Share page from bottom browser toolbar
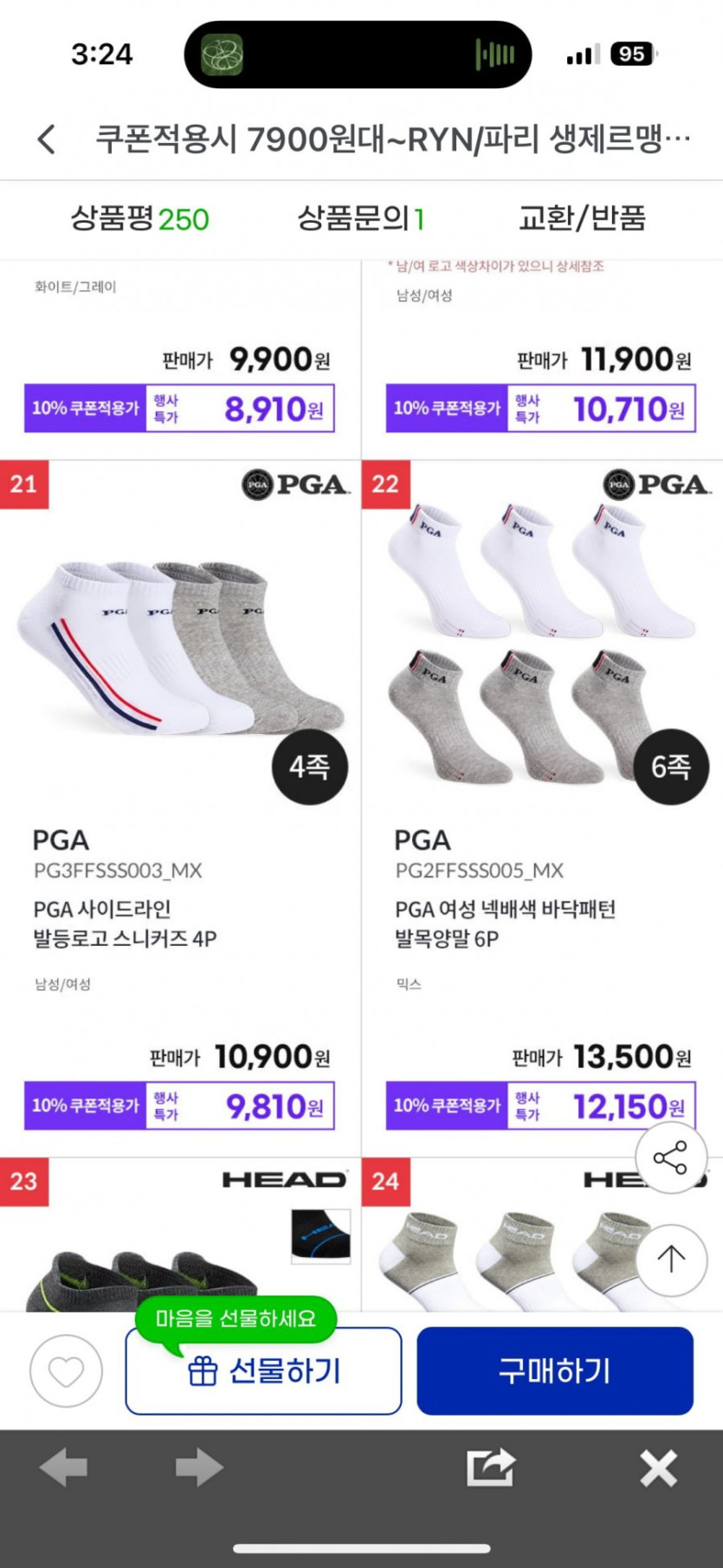This screenshot has width=723, height=1568. (x=490, y=1468)
